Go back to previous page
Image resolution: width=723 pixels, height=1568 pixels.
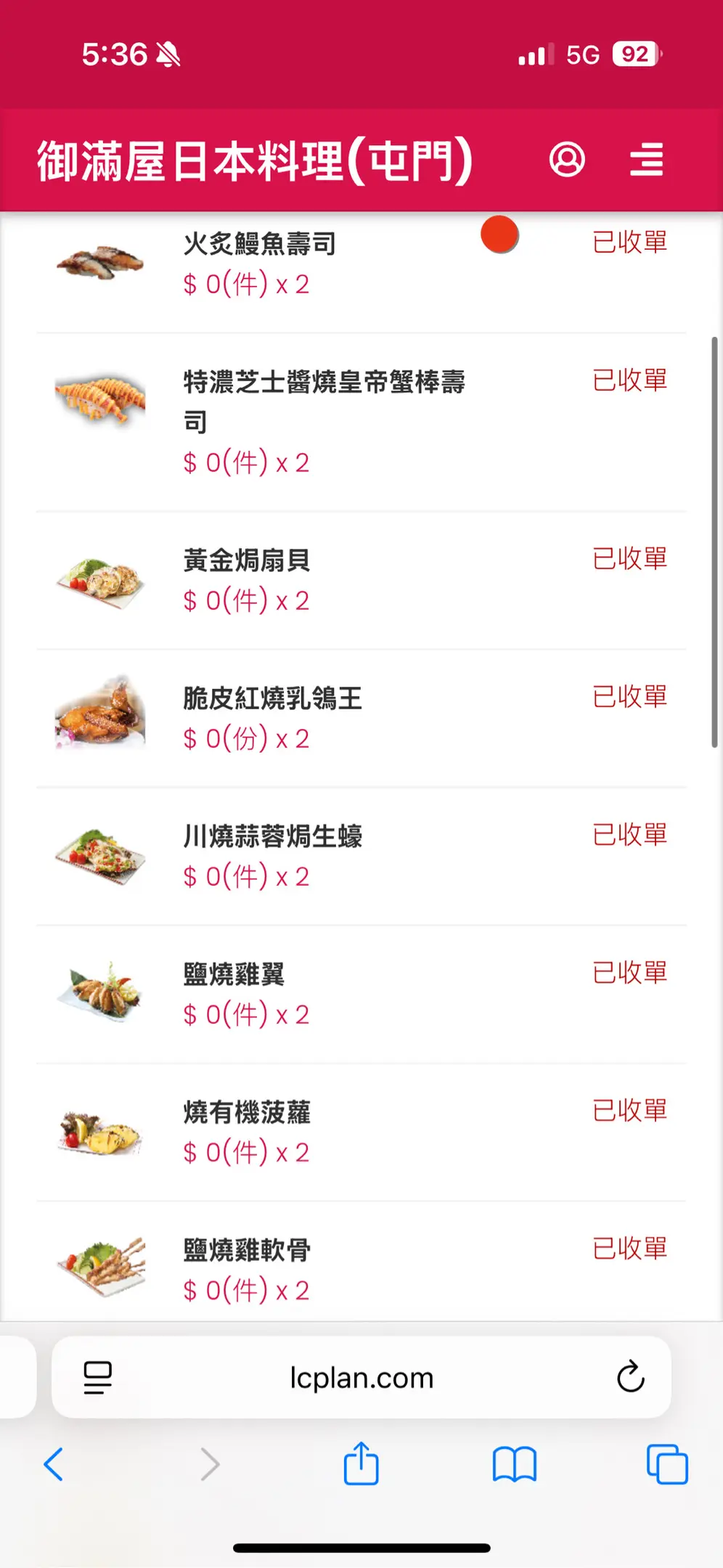pyautogui.click(x=54, y=1464)
